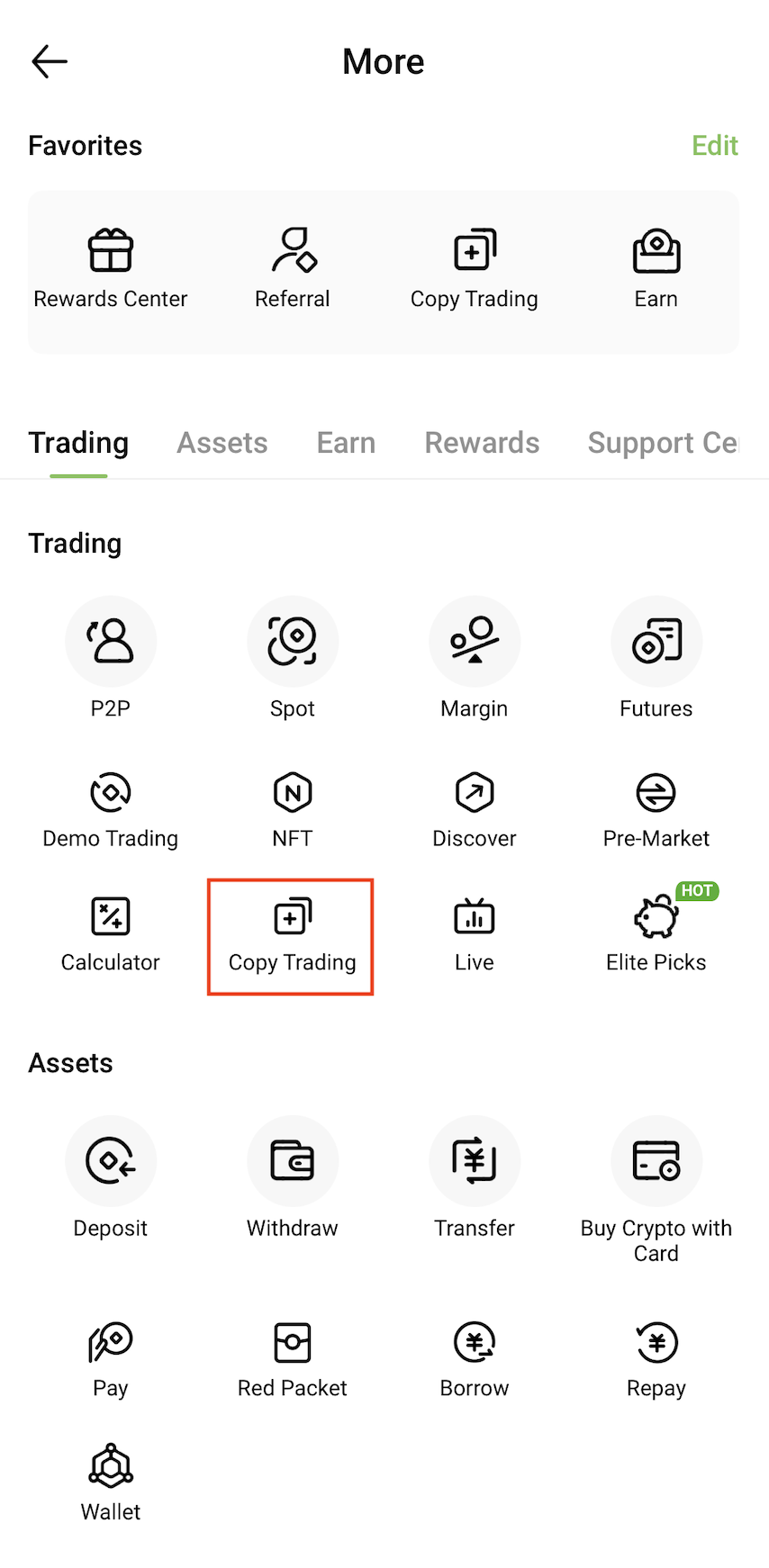
Task: Open the NFT section
Action: pos(293,810)
